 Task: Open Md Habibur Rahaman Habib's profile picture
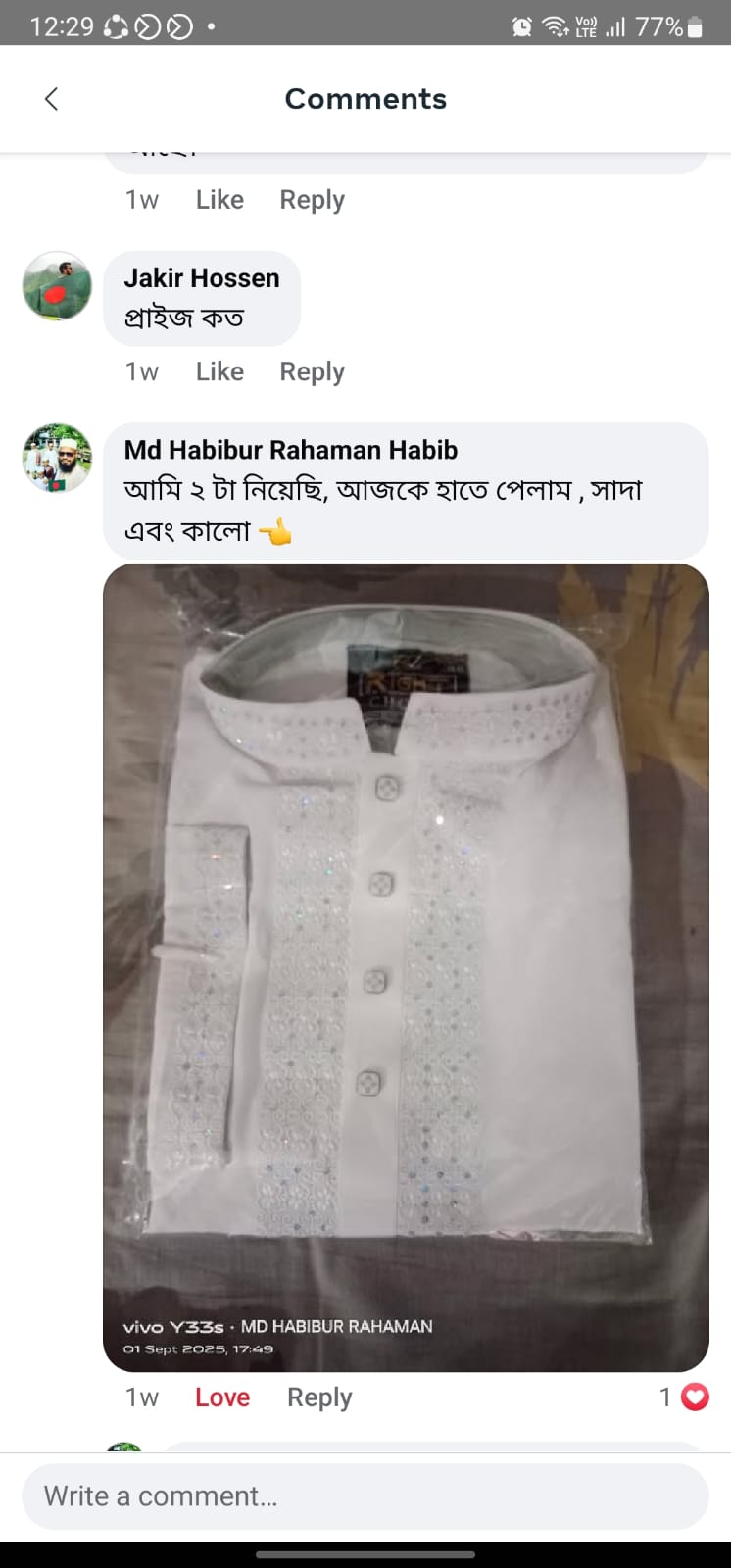[x=57, y=458]
